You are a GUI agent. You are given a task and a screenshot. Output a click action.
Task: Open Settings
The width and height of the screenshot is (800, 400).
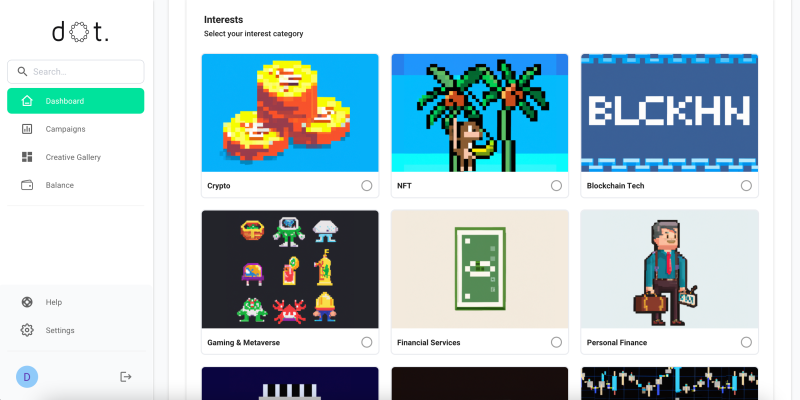click(59, 330)
